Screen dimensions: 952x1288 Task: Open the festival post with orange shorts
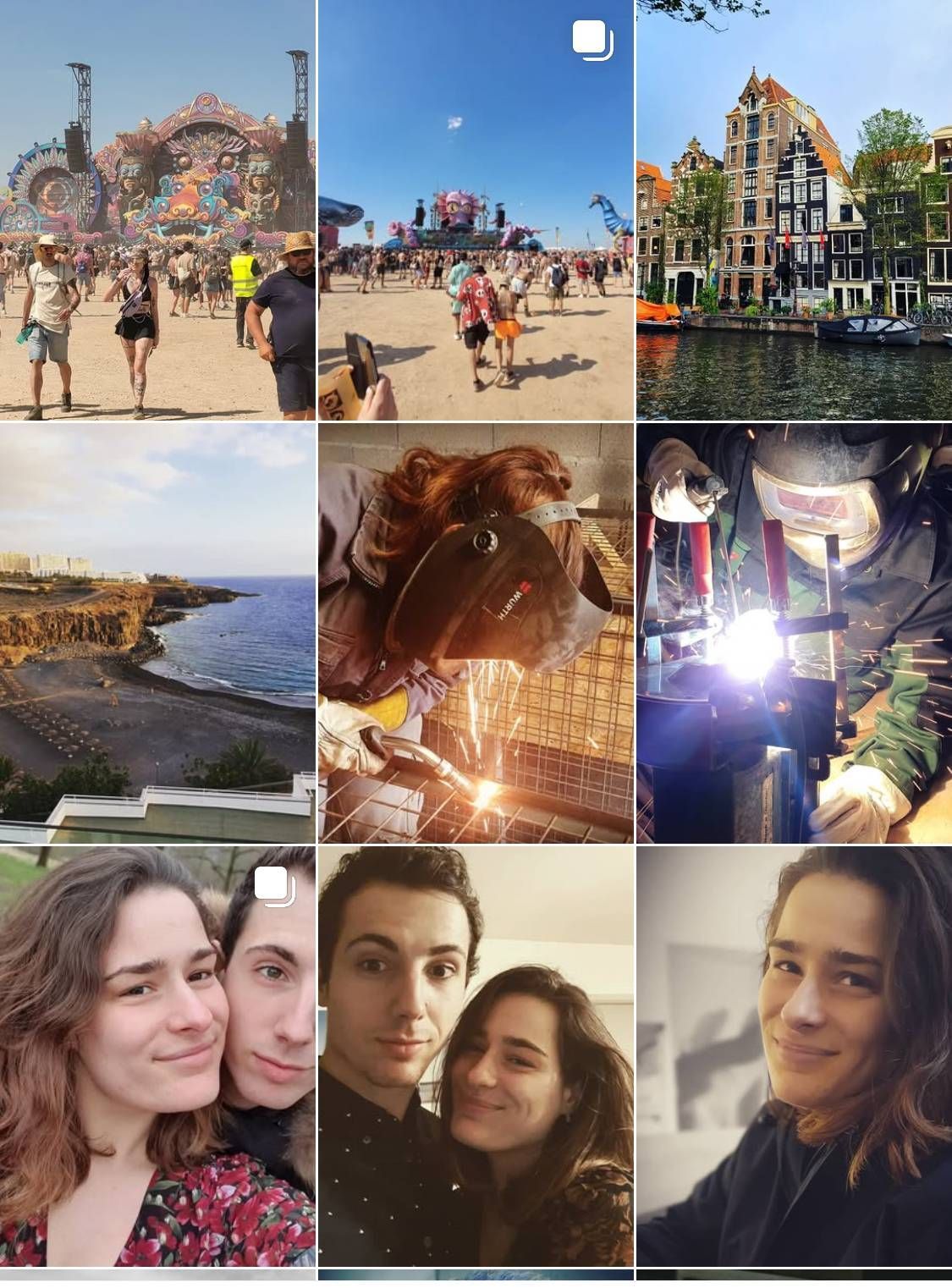click(x=476, y=210)
